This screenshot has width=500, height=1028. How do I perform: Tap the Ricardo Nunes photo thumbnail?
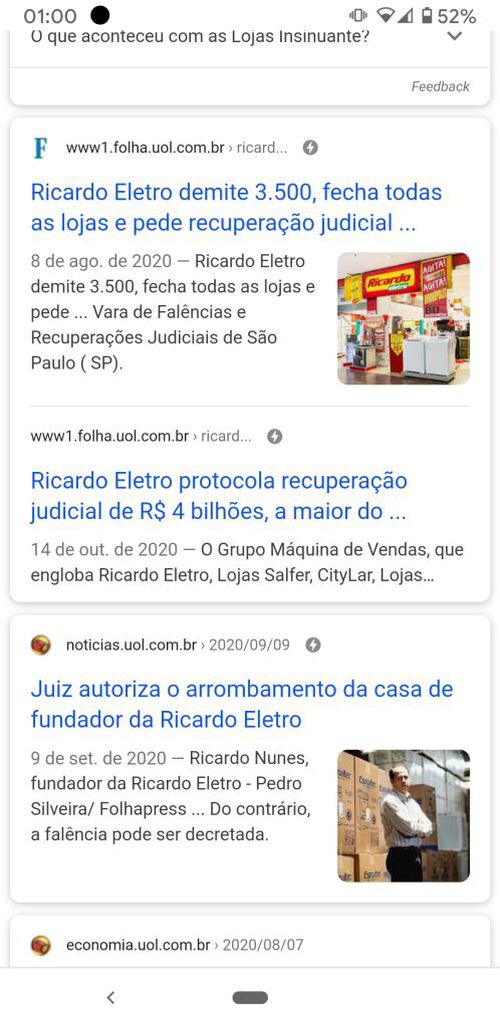tap(404, 816)
